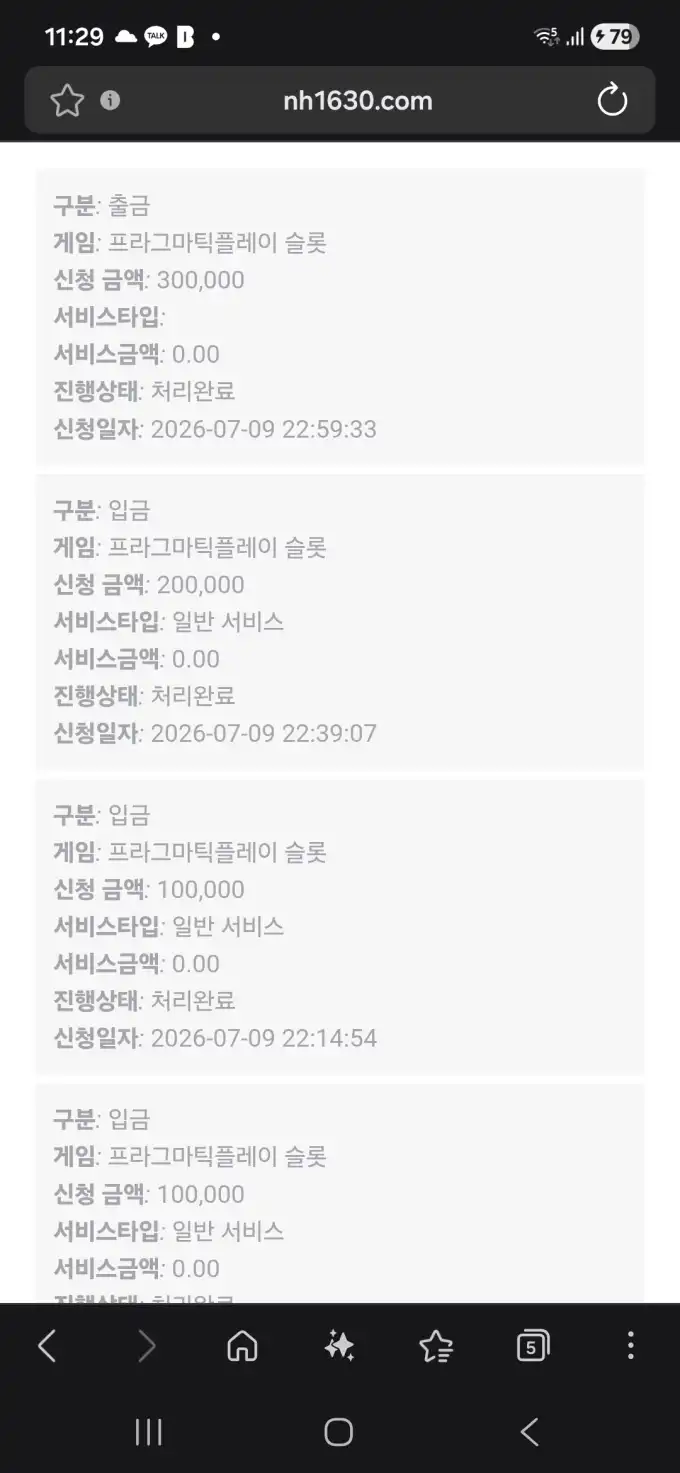Open the AI sparkle assistant
This screenshot has width=680, height=1473.
340,1346
